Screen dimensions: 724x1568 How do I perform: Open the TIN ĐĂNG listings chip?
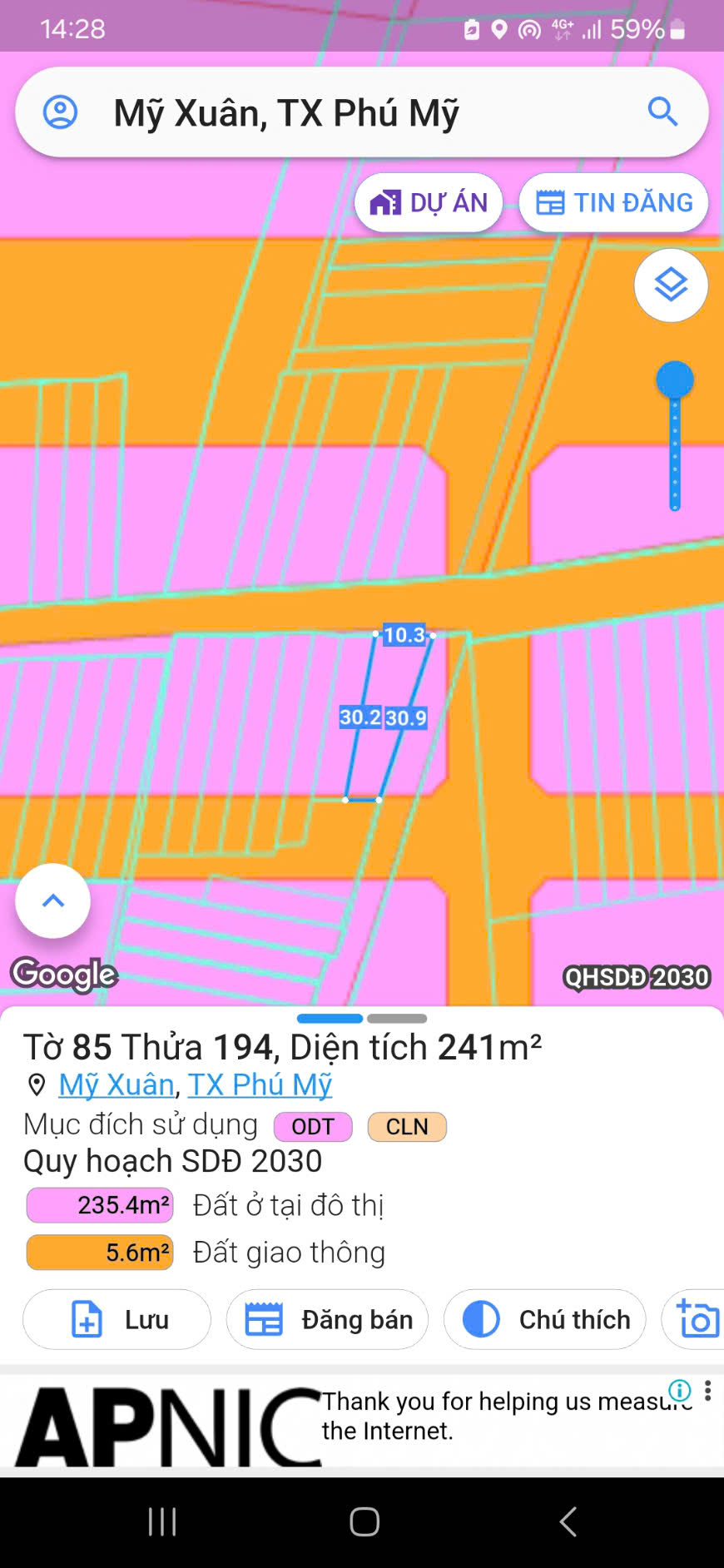[x=613, y=202]
